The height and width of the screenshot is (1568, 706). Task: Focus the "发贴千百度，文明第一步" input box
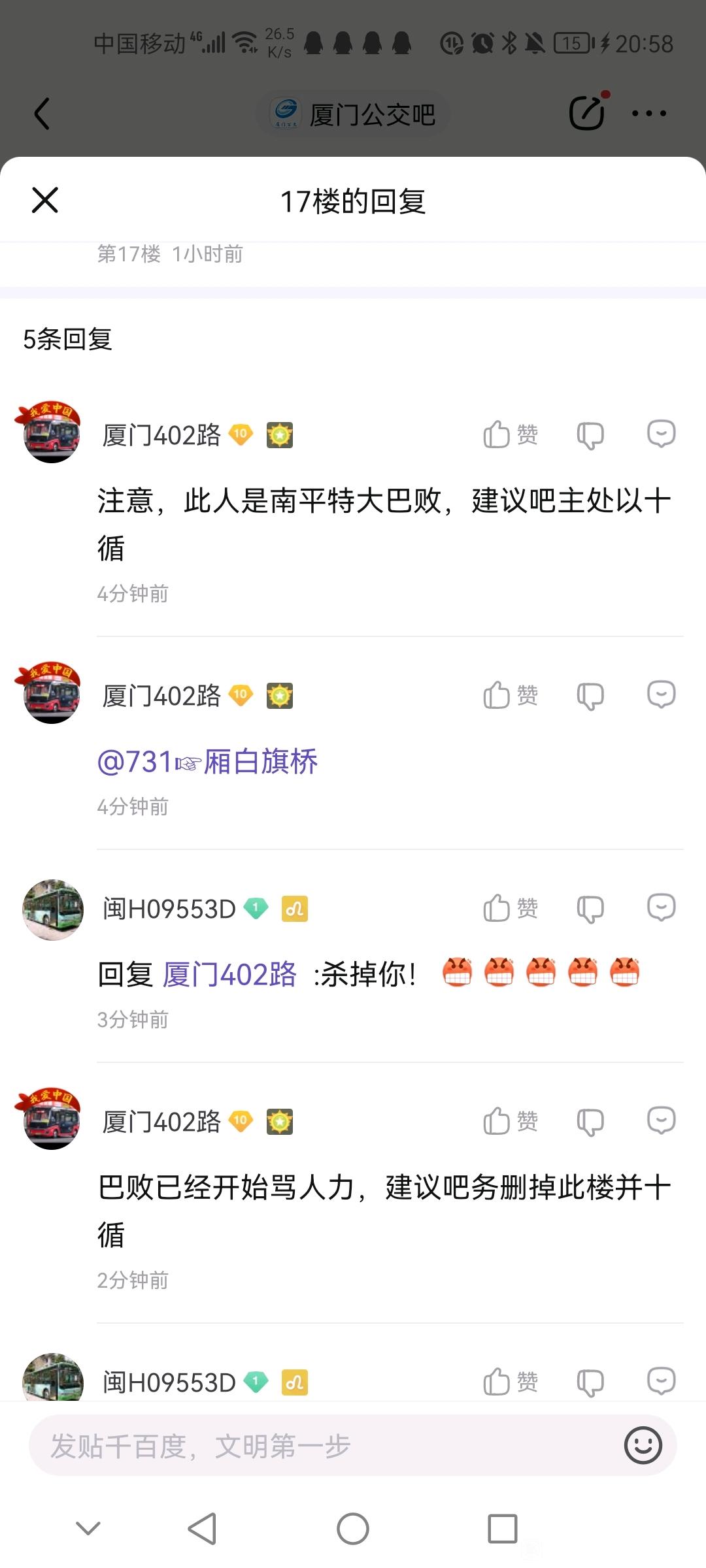tap(320, 1446)
